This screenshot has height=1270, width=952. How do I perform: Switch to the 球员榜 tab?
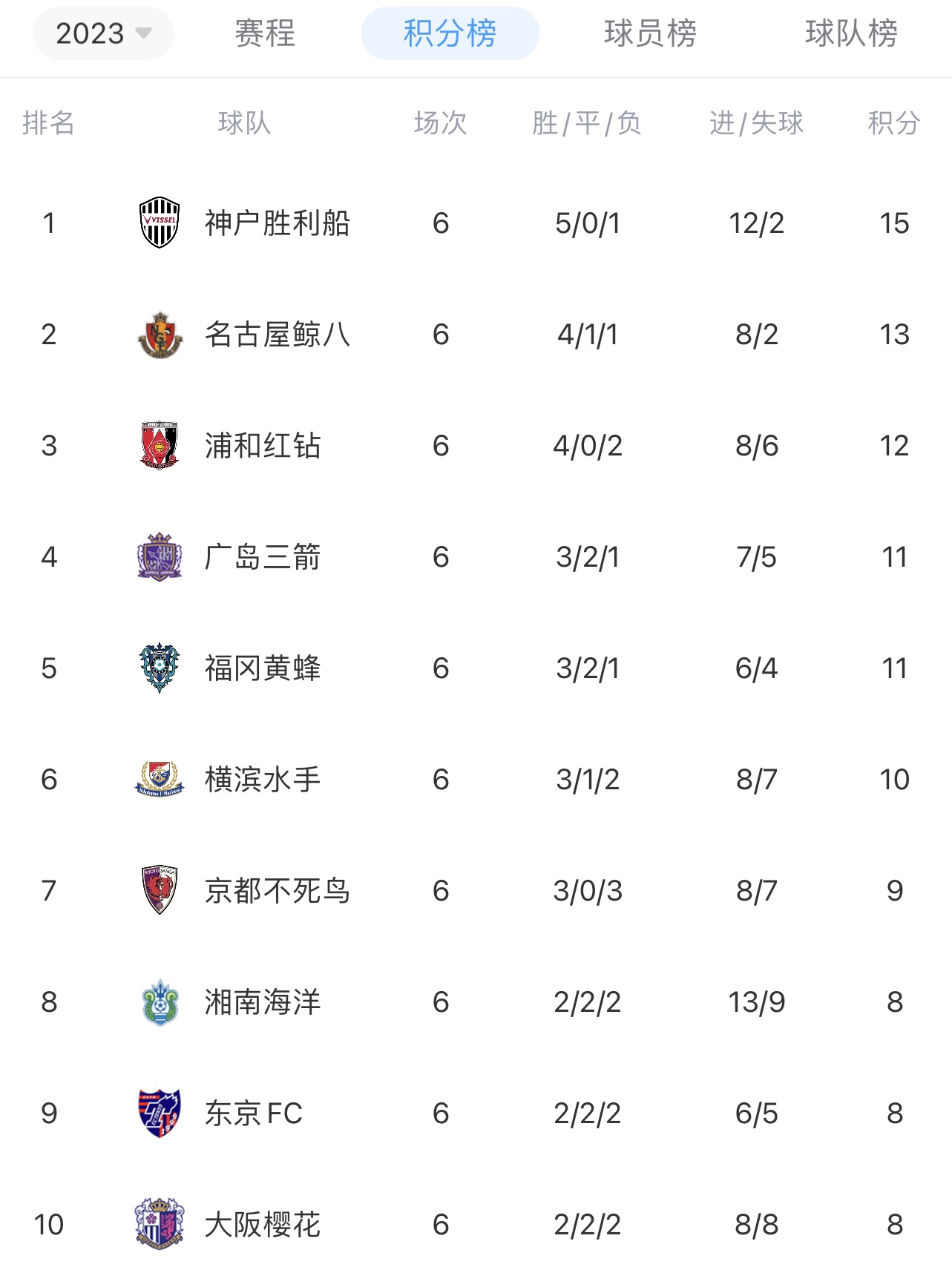(650, 33)
